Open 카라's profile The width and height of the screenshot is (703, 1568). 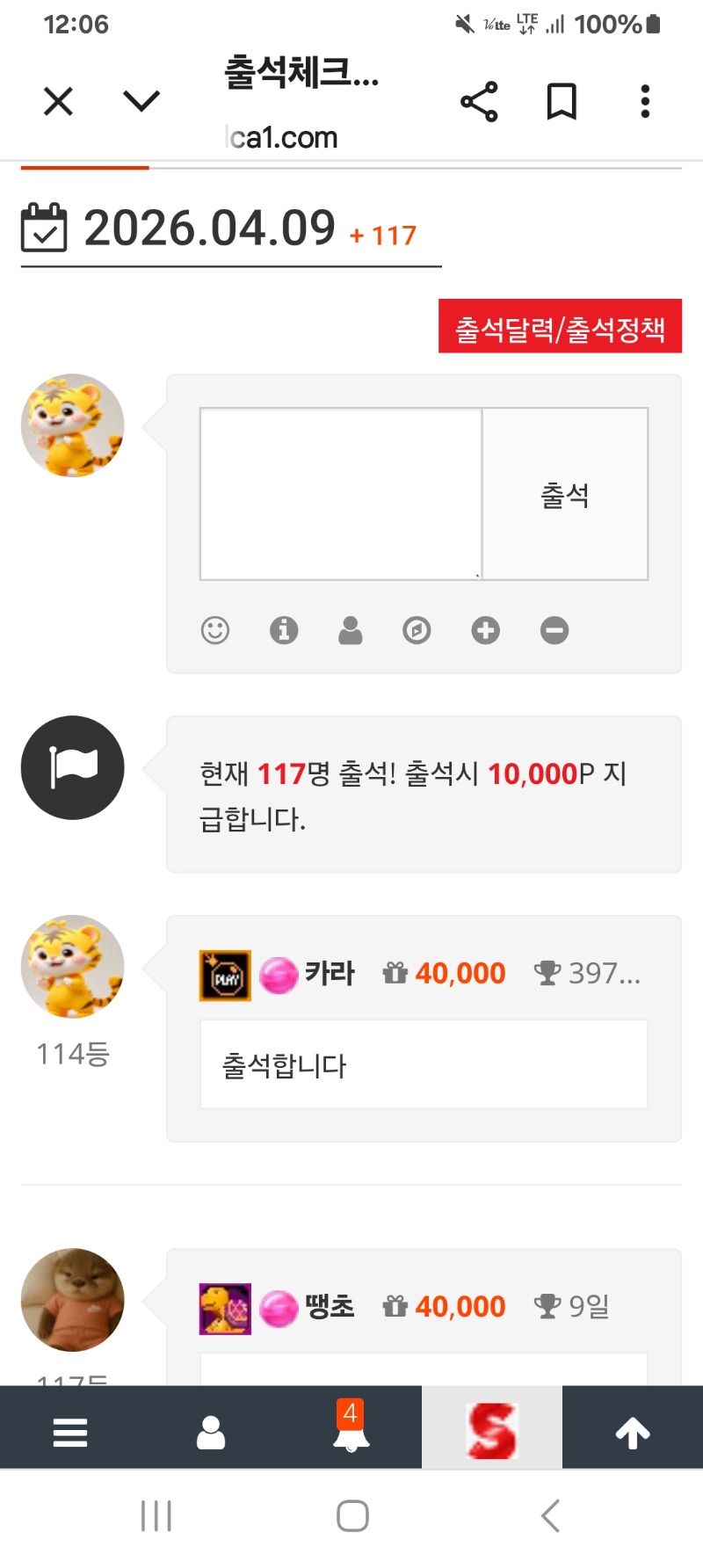coord(330,974)
